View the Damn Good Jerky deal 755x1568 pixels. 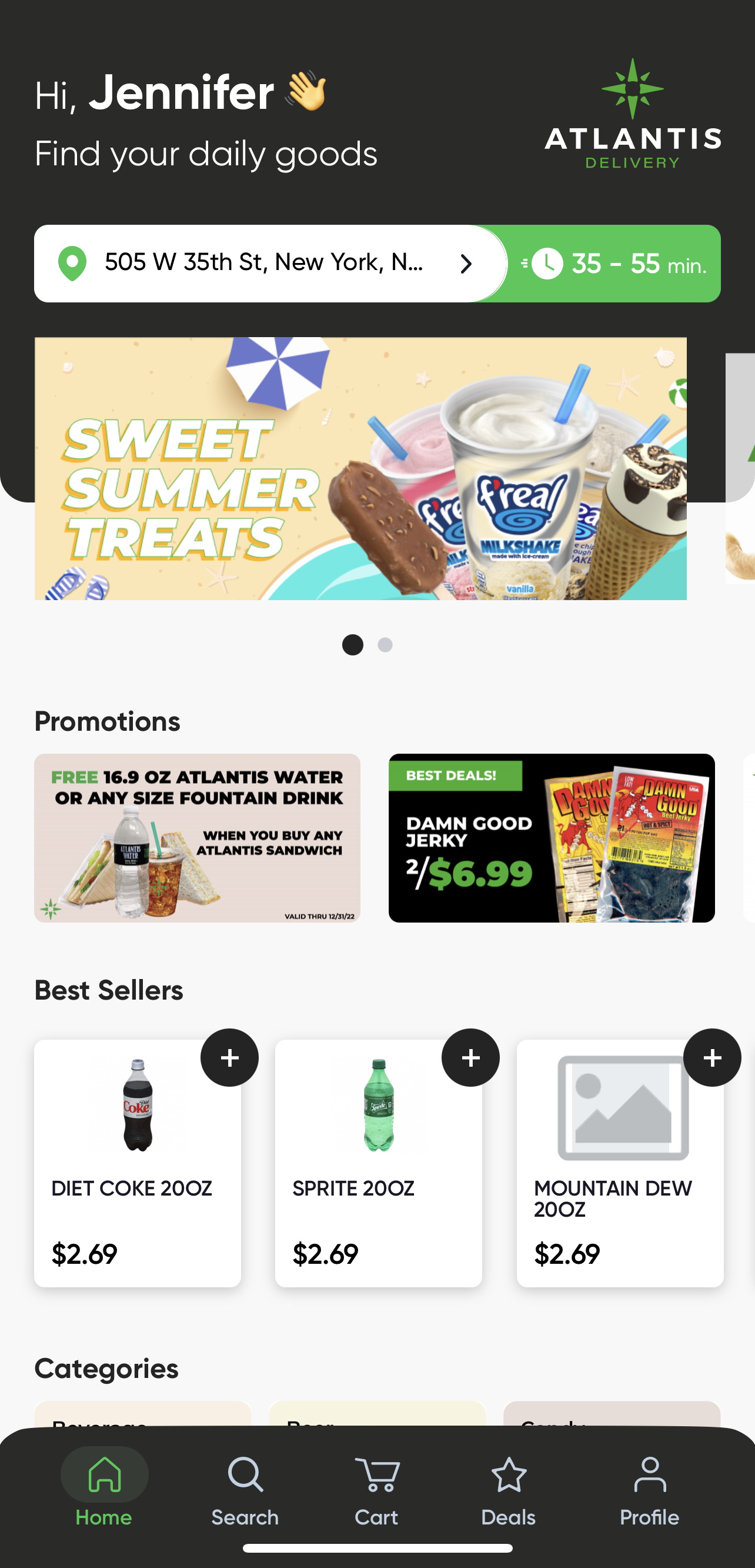(551, 838)
